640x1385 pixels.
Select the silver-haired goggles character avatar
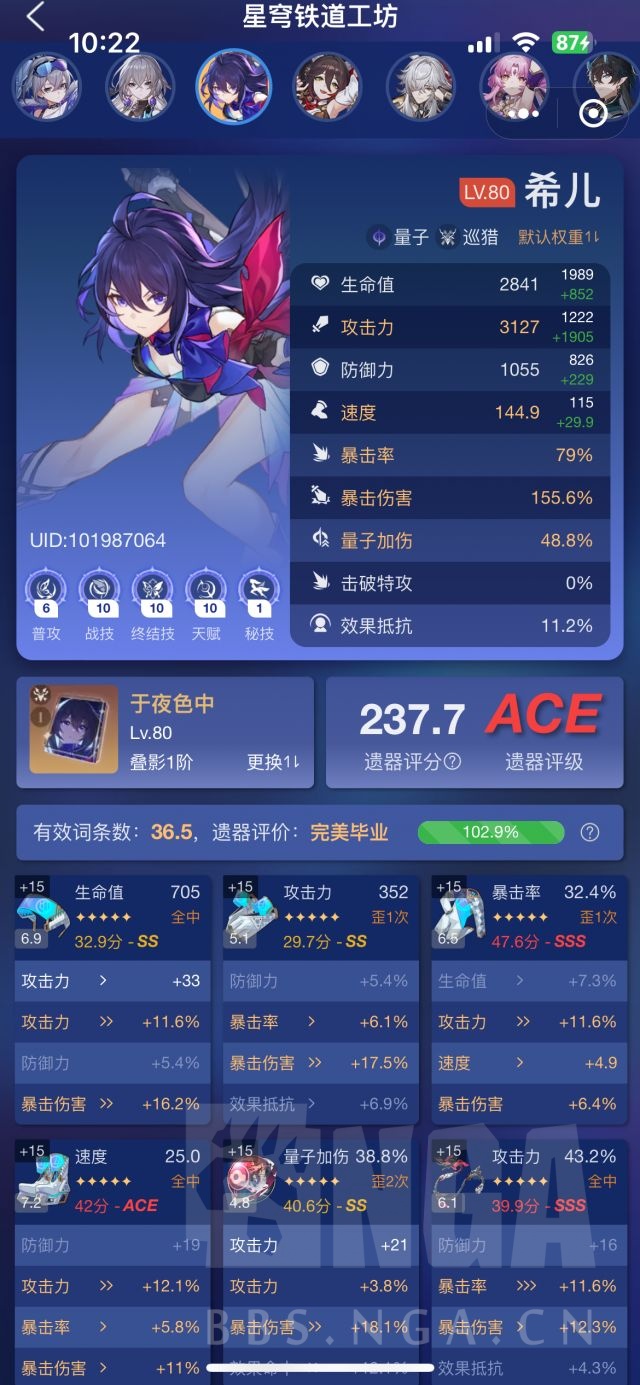[46, 86]
